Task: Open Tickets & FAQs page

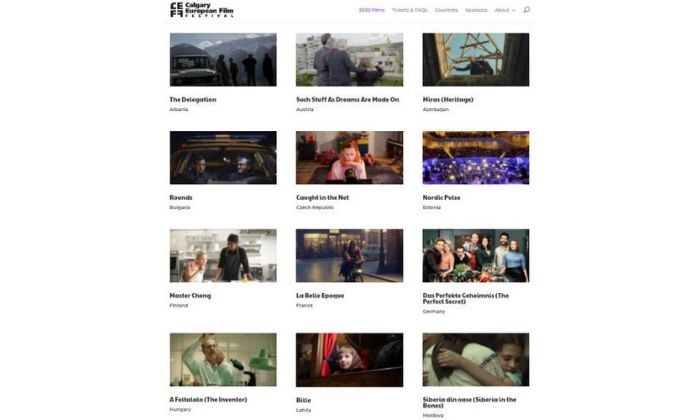Action: point(409,10)
